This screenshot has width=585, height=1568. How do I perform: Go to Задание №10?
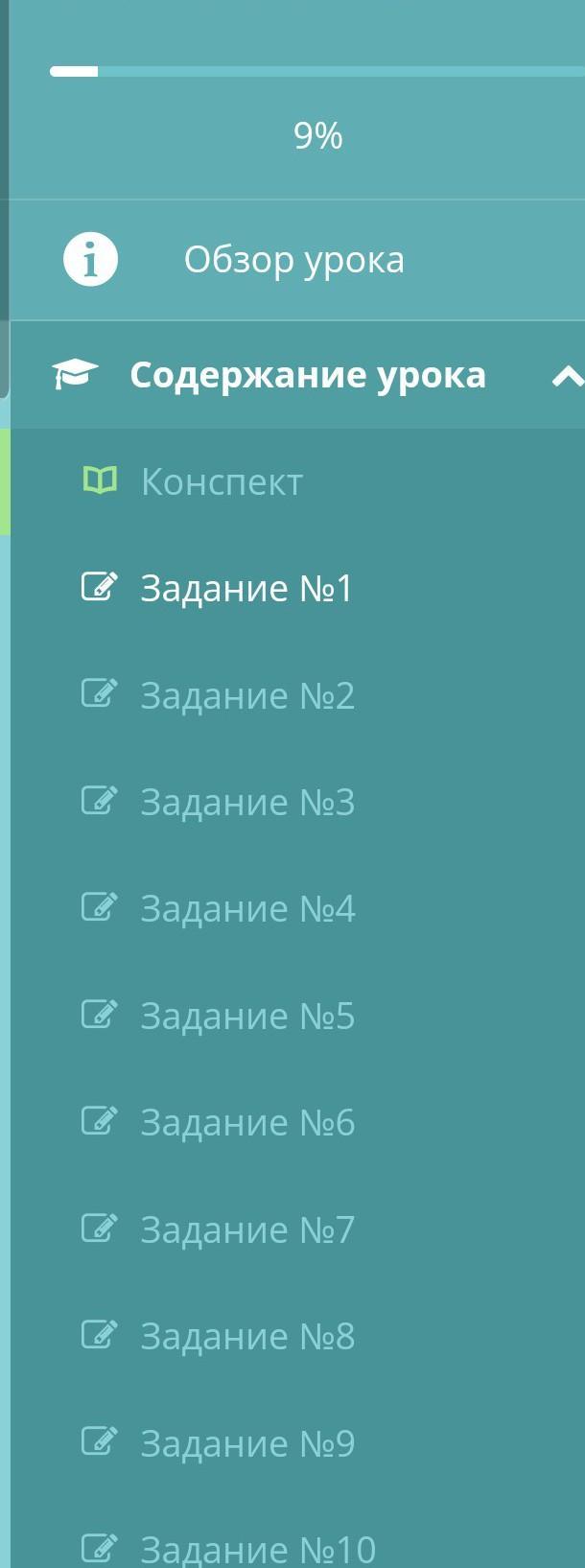pos(257,1548)
